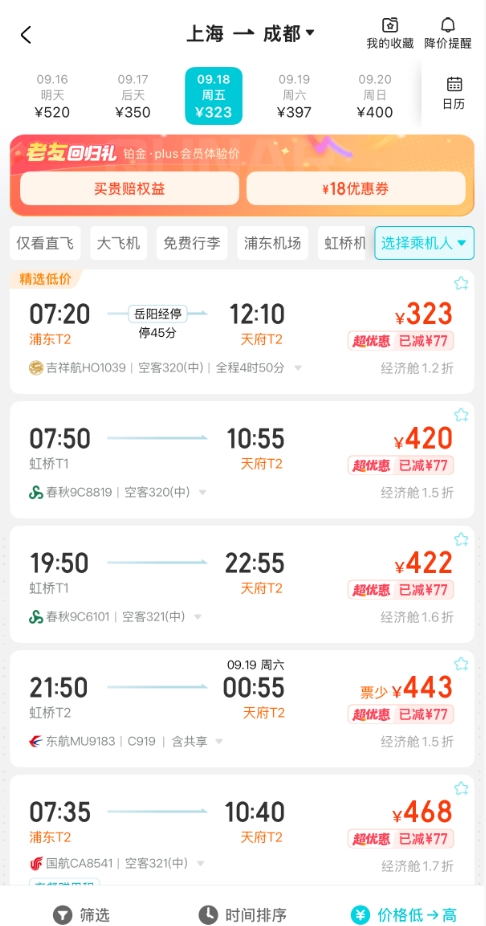
Task: Filter by 浦东机场
Action: [273, 243]
